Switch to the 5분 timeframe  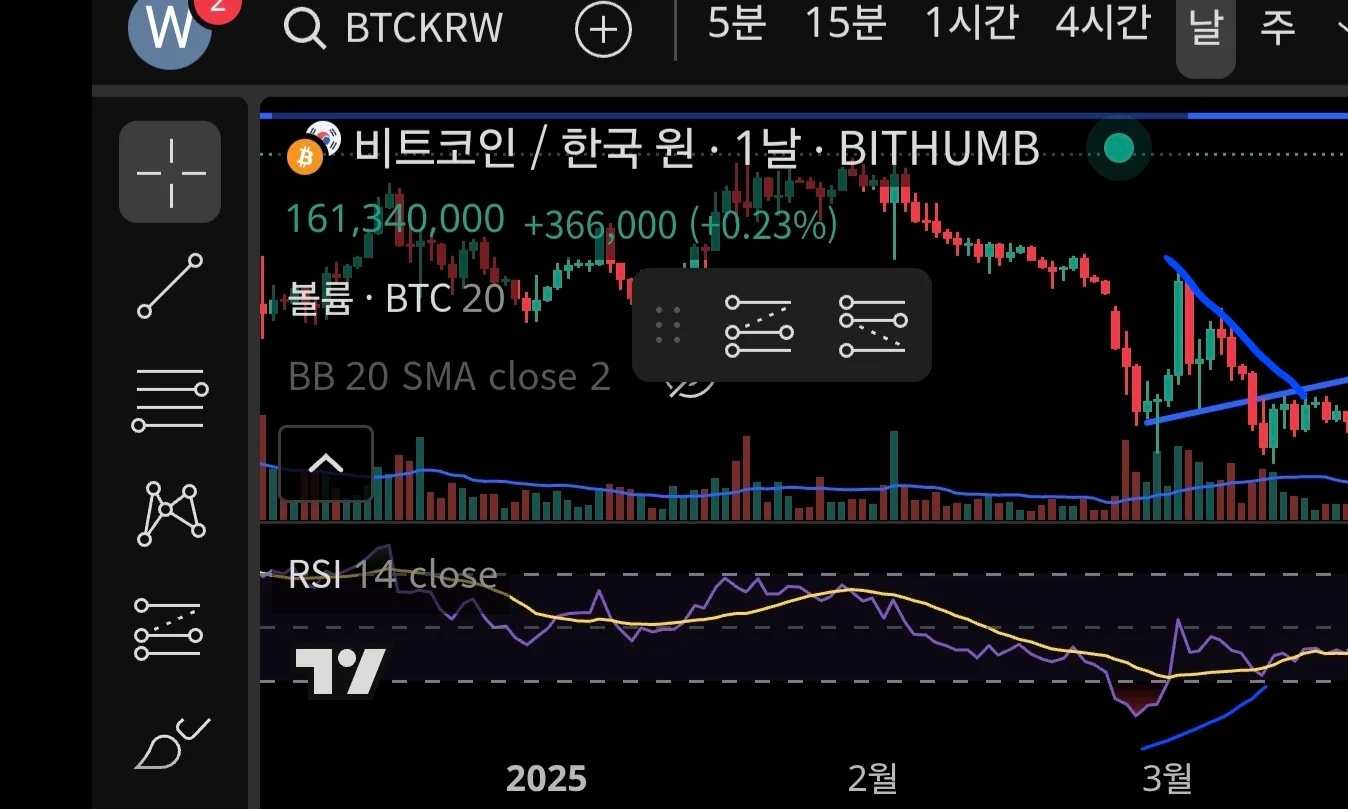tap(736, 26)
